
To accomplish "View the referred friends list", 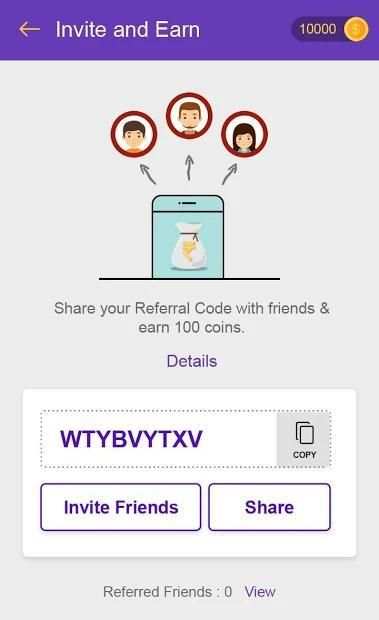I will 260,592.
